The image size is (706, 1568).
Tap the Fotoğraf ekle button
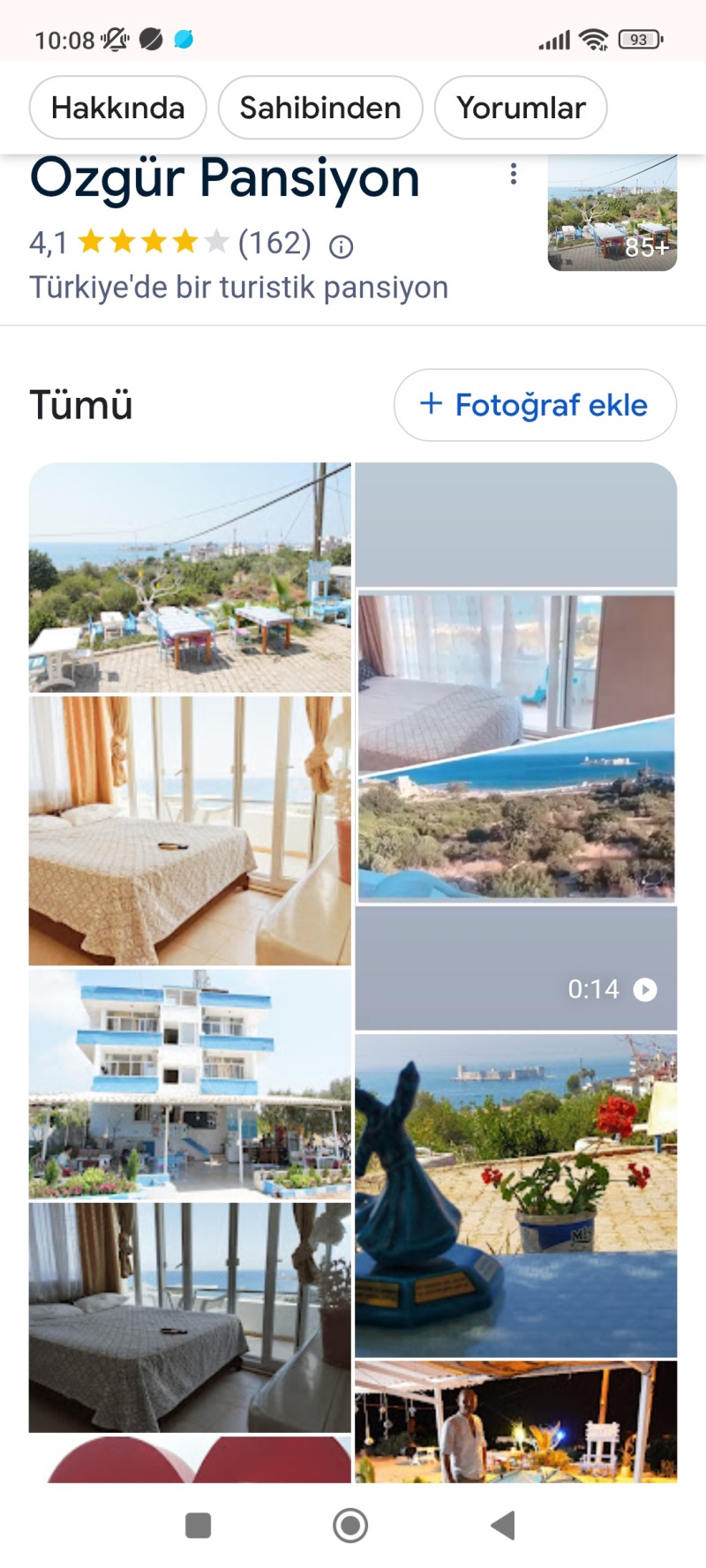tap(535, 405)
